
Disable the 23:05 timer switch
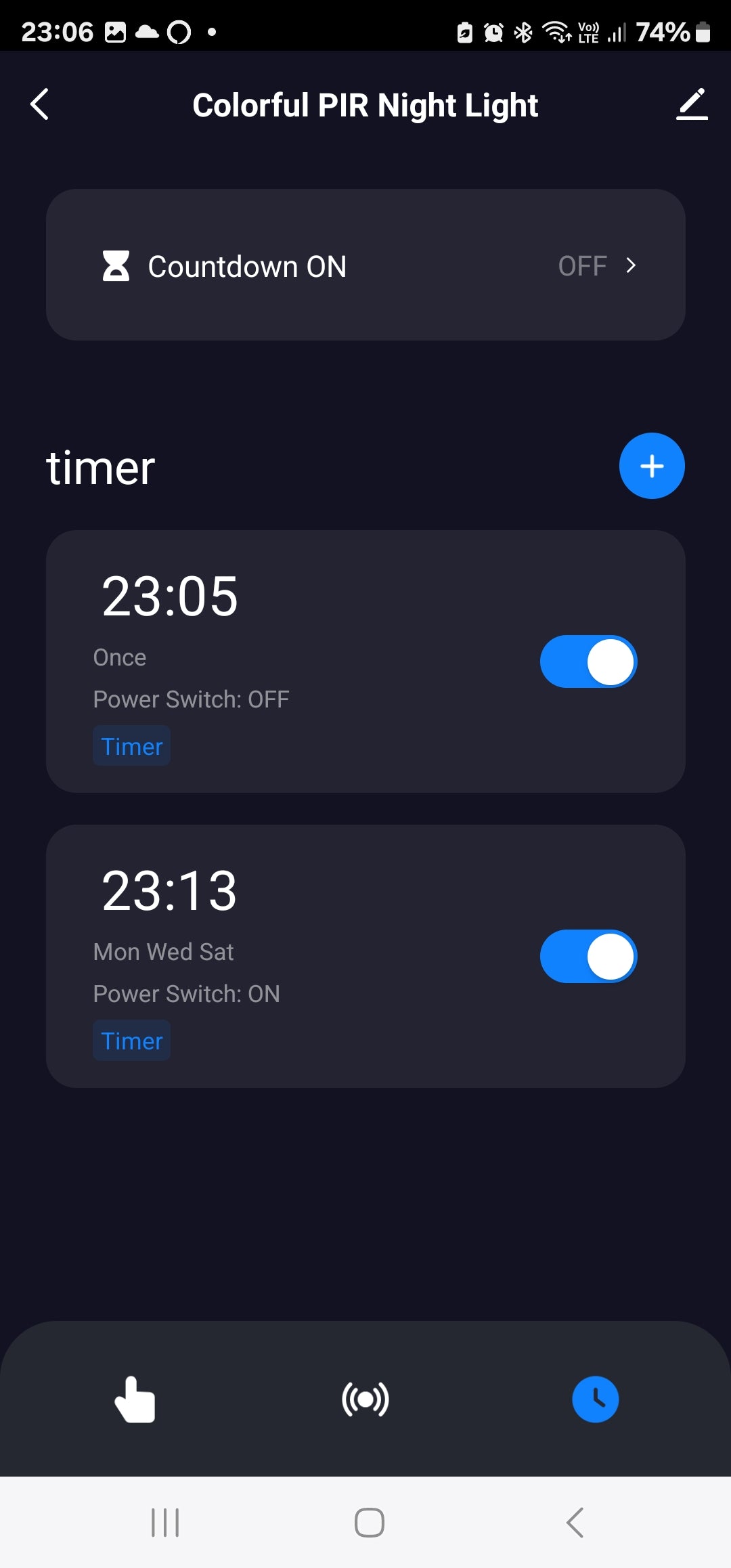(x=588, y=661)
